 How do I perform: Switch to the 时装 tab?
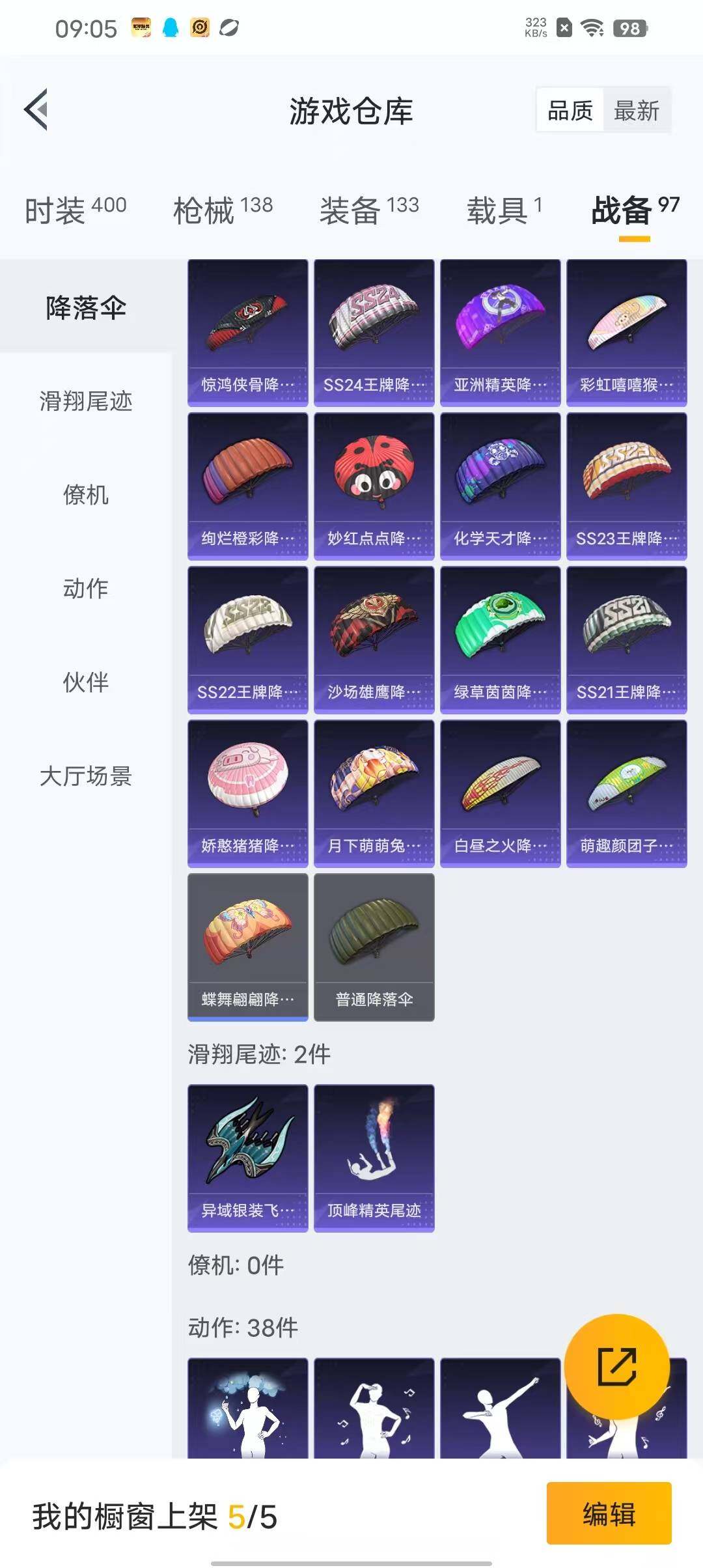click(76, 210)
